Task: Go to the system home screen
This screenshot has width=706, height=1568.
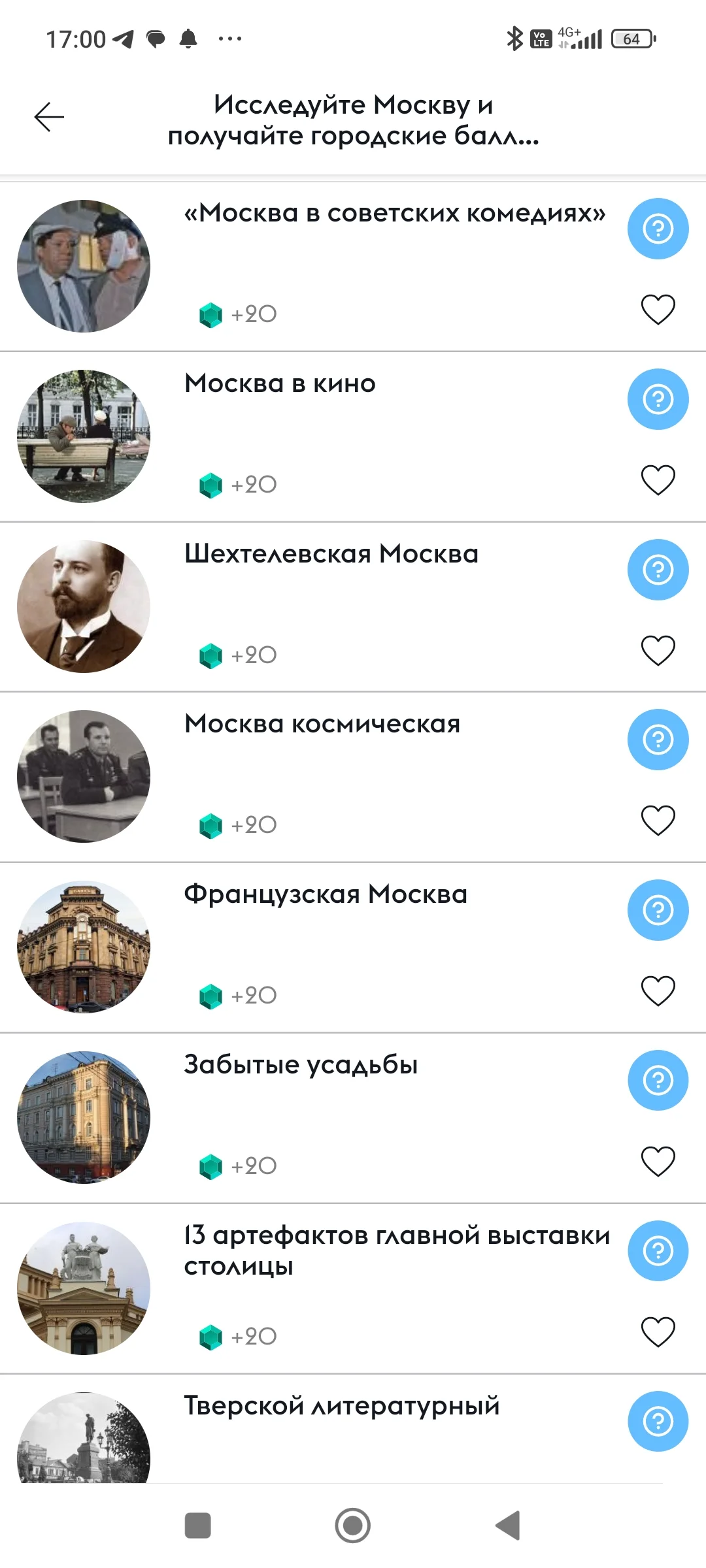Action: click(353, 1526)
